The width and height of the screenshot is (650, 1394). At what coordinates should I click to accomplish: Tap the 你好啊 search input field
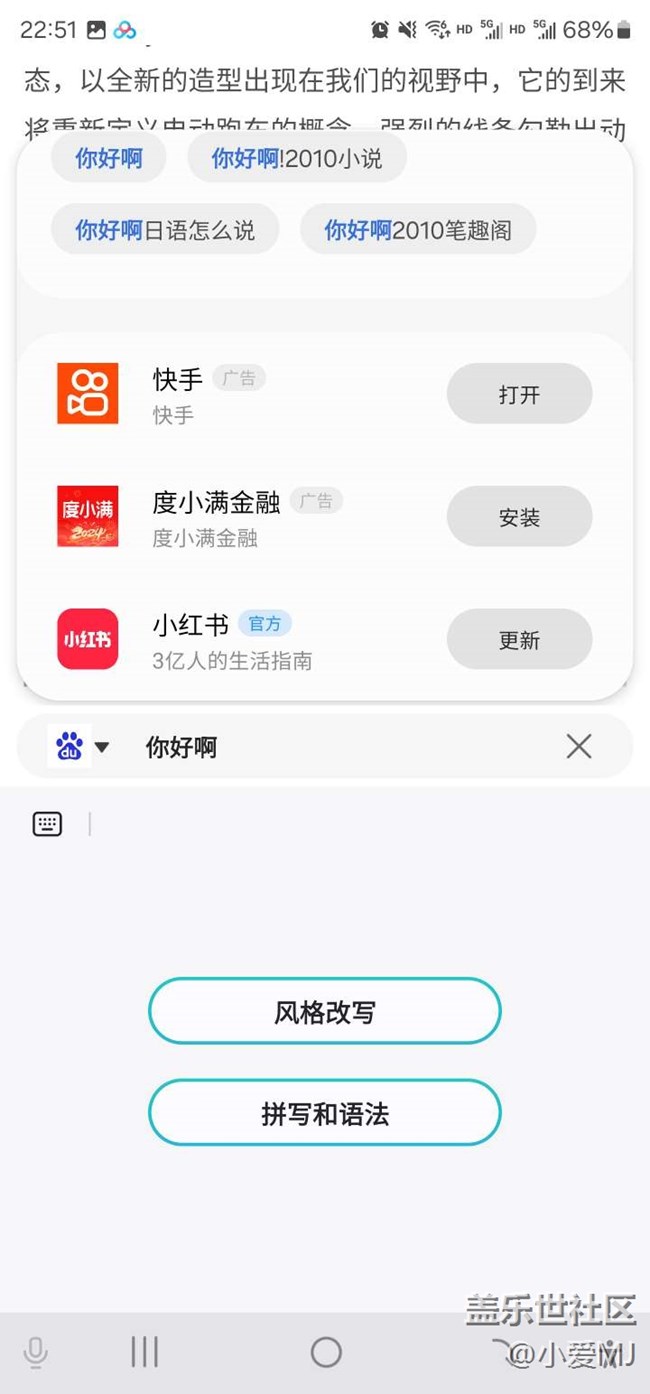(340, 747)
